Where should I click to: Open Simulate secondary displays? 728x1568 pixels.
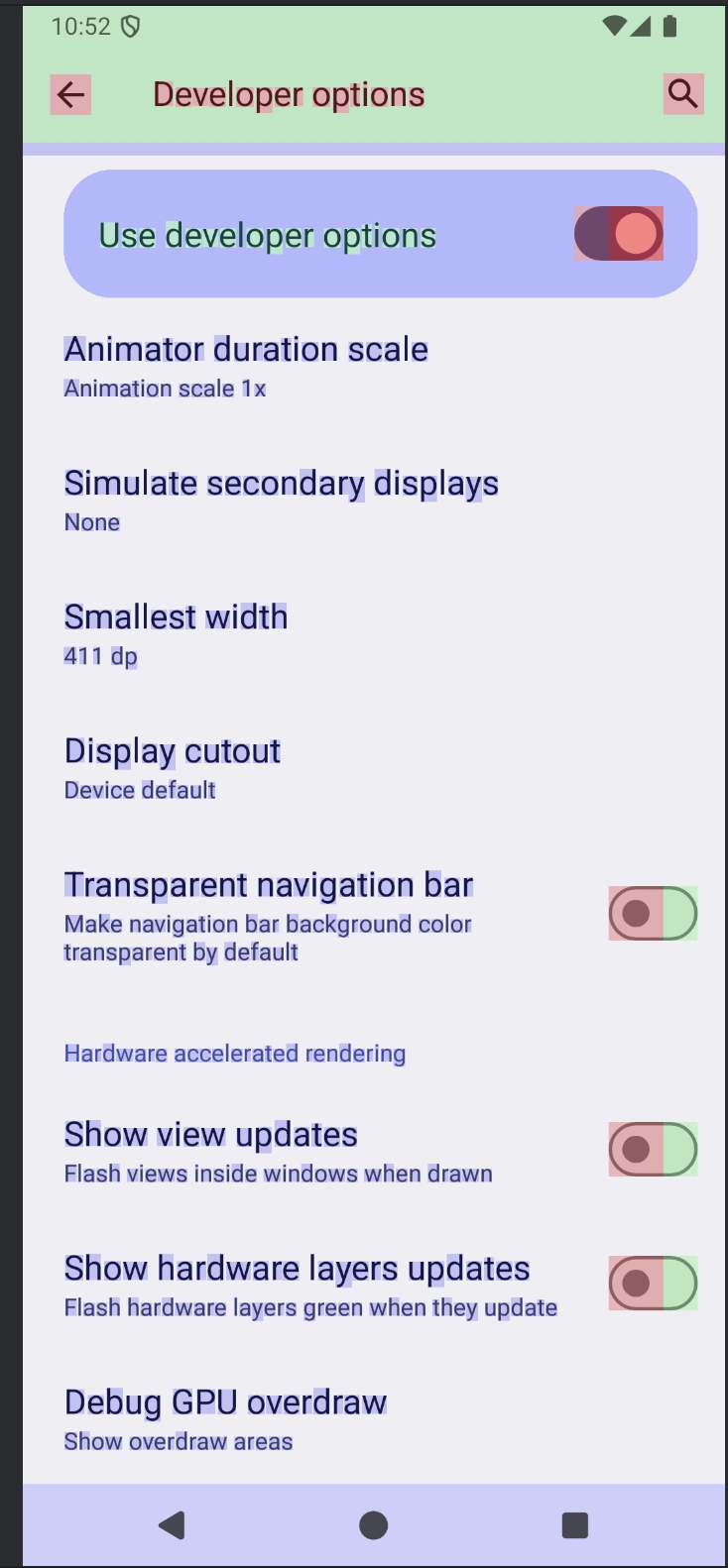[375, 502]
